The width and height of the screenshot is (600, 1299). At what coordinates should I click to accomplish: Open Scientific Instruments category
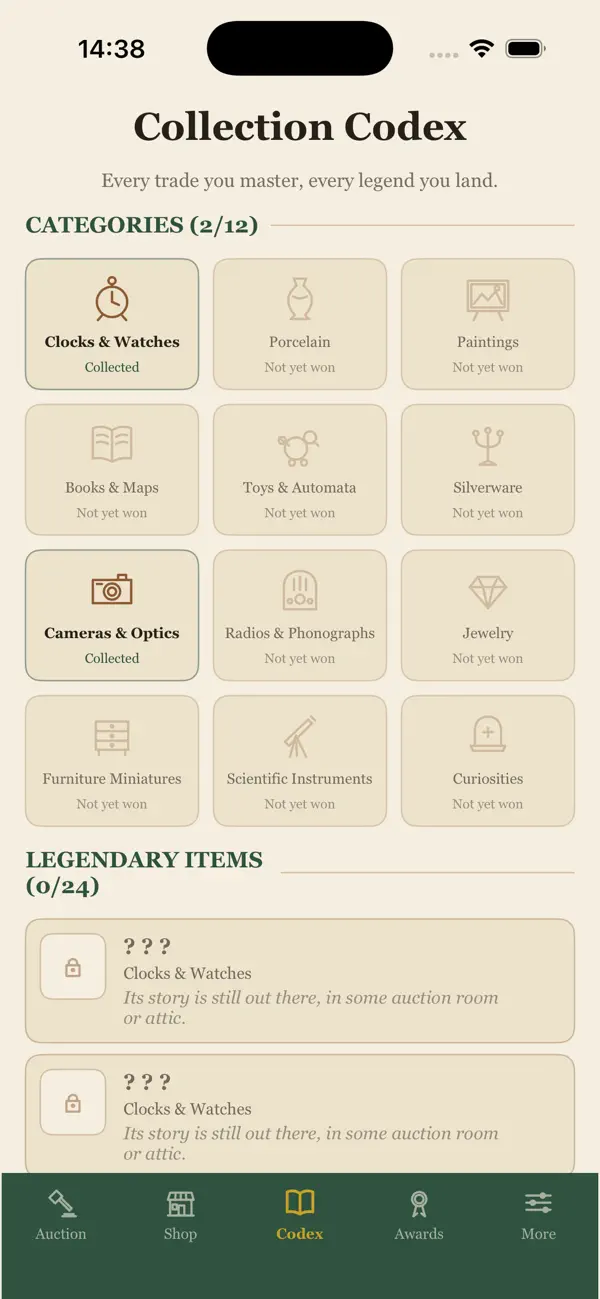point(300,761)
